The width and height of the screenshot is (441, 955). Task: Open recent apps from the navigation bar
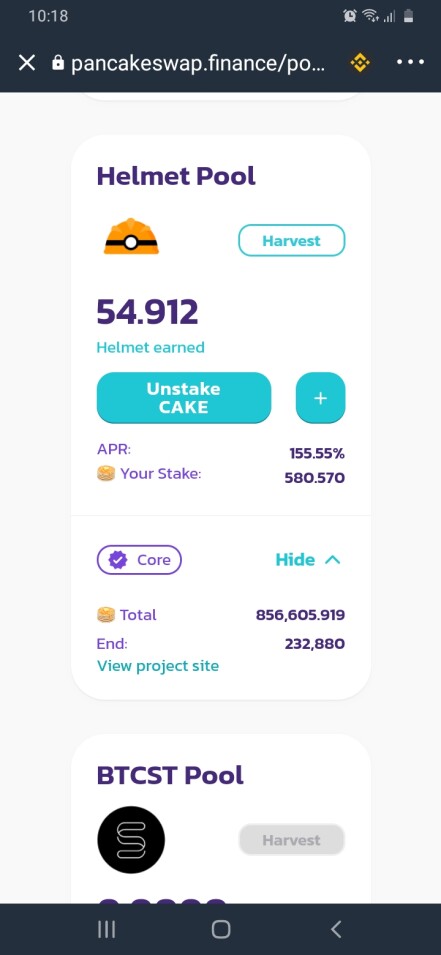click(107, 929)
